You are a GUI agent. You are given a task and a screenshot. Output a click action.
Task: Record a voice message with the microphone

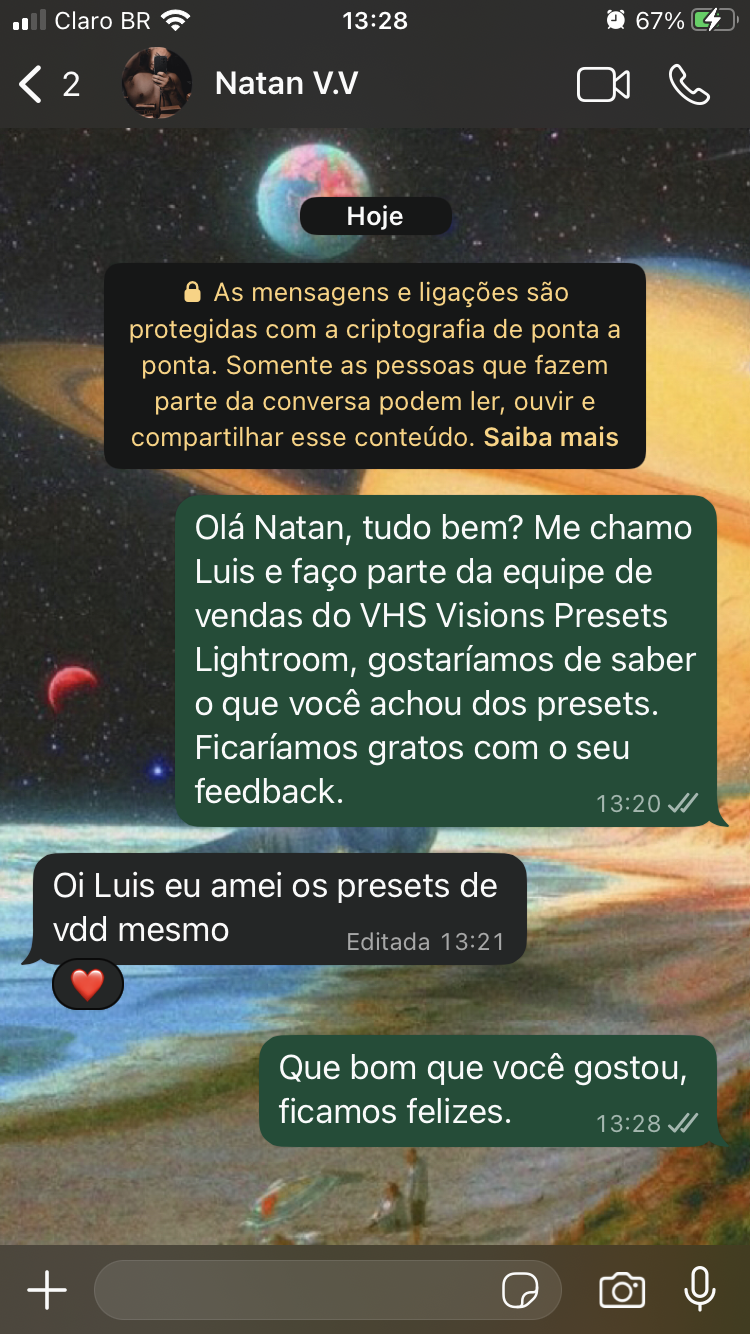(699, 1290)
